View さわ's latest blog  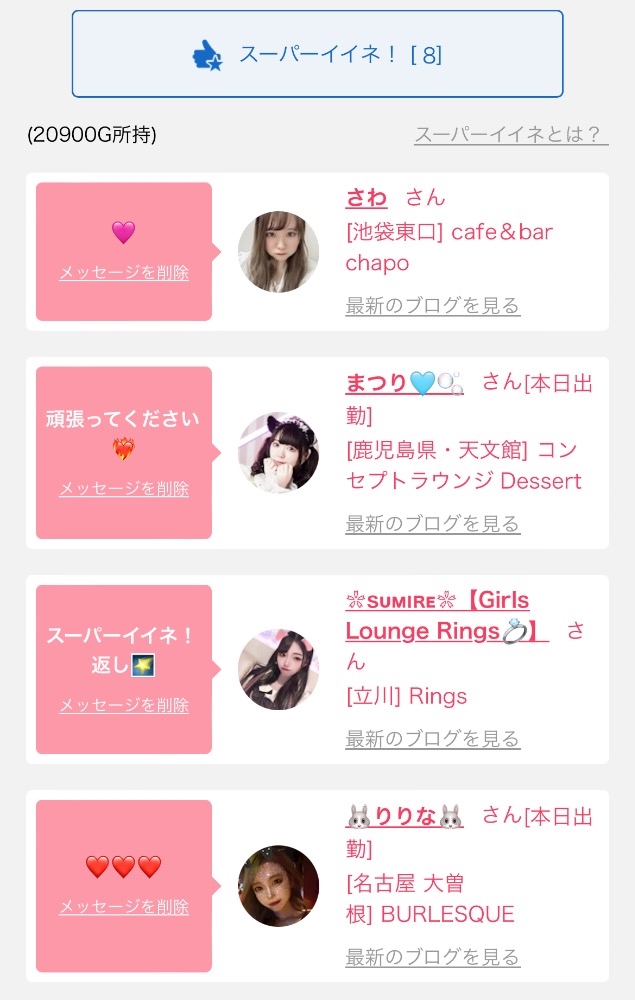tap(432, 305)
